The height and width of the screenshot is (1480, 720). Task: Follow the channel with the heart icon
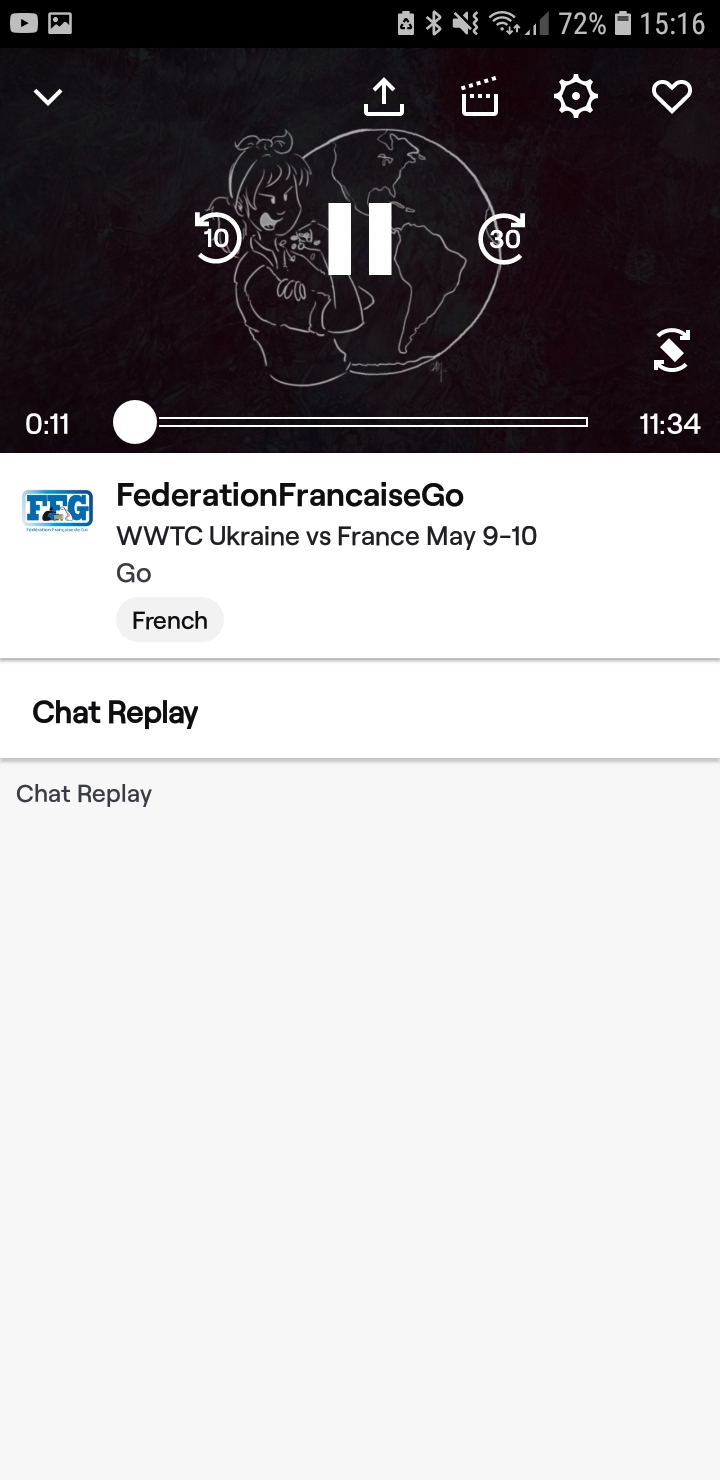click(x=671, y=97)
